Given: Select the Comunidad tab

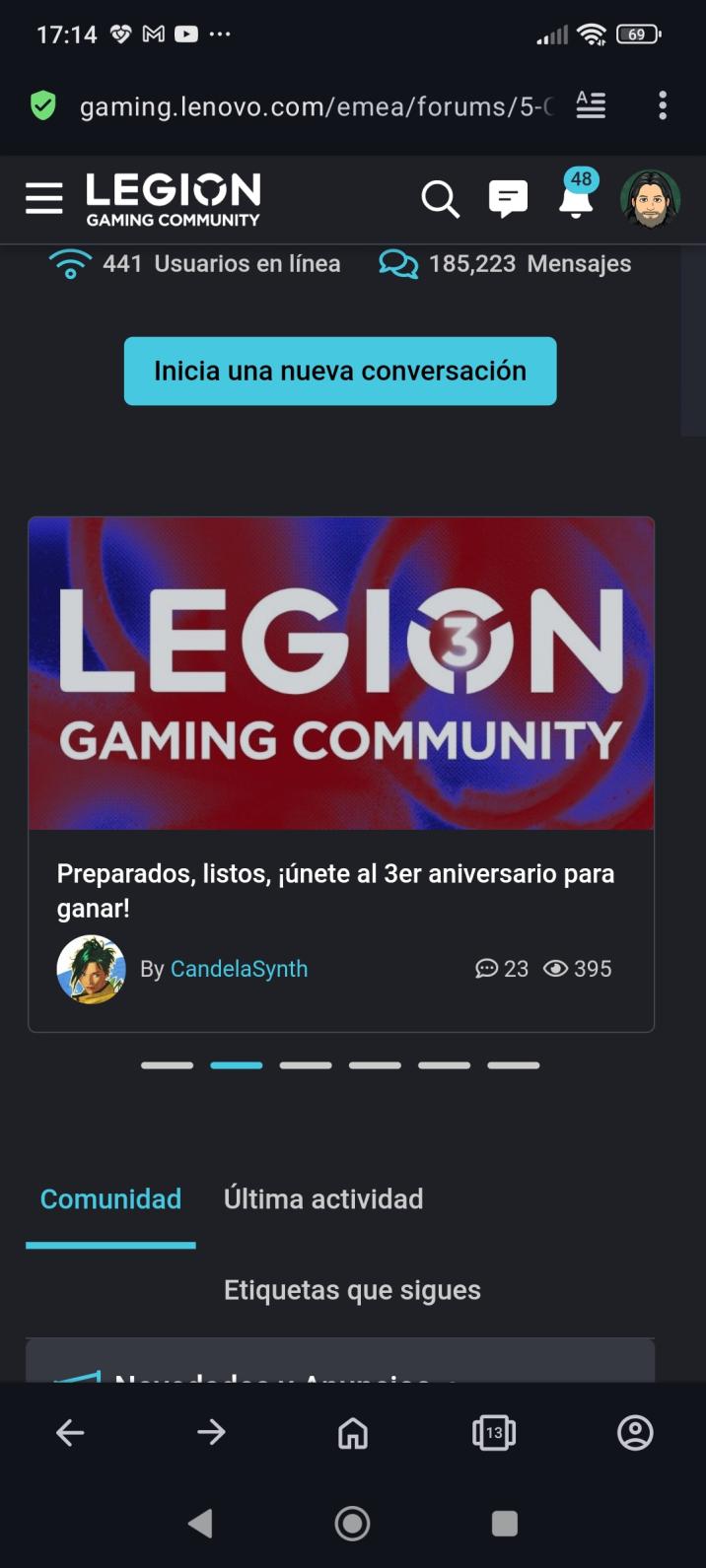Looking at the screenshot, I should (110, 1198).
